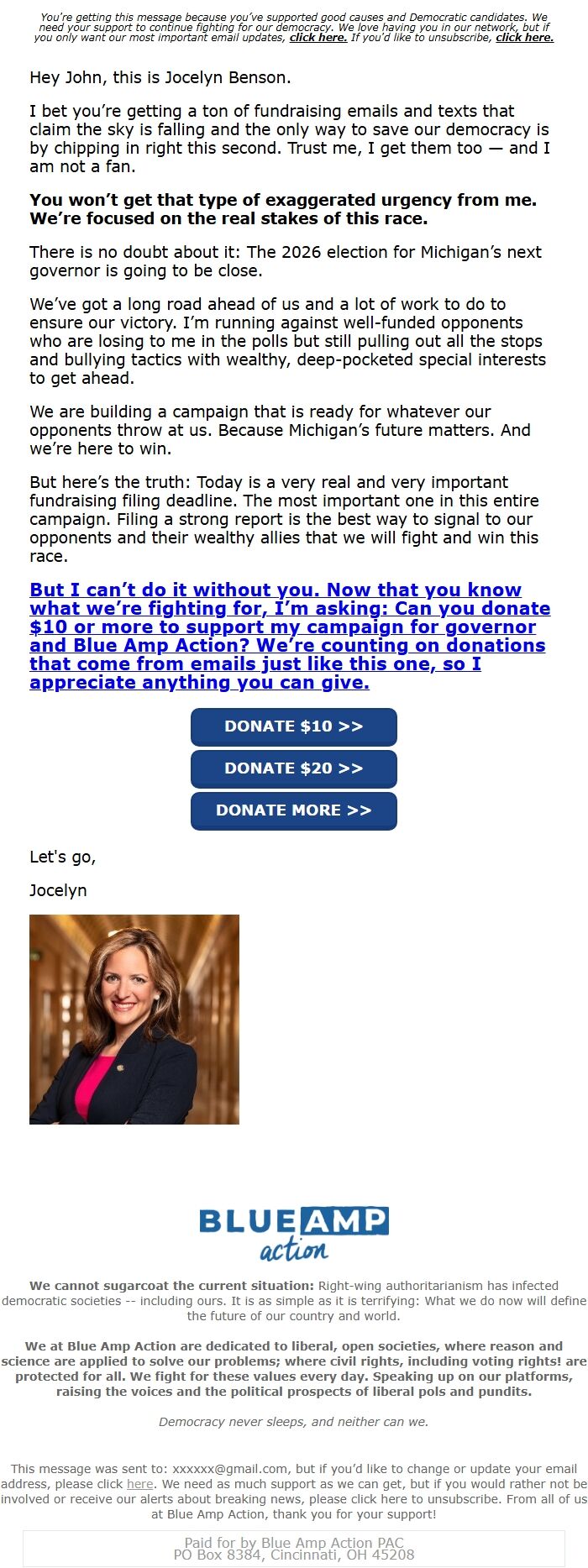Tap the here link to update email address
Image resolution: width=588 pixels, height=1568 pixels.
(140, 1484)
